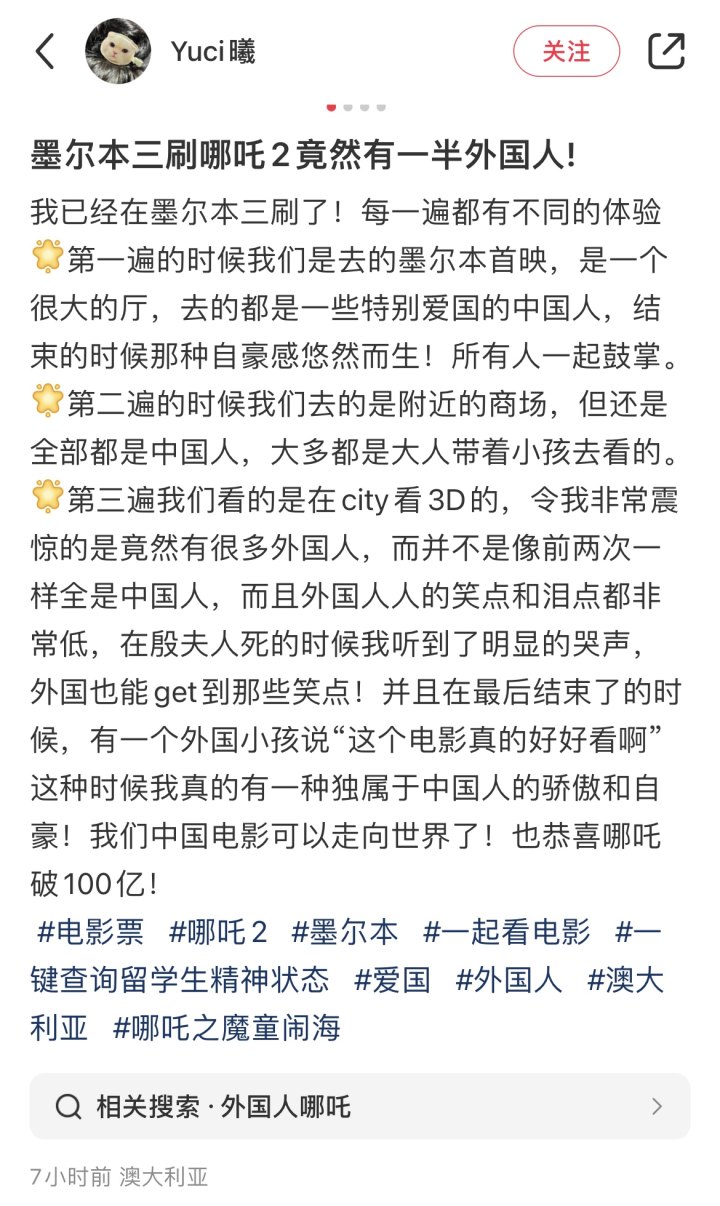Screen dimensions: 720x1206
Task: Tap the 关注 follow button
Action: click(x=566, y=51)
